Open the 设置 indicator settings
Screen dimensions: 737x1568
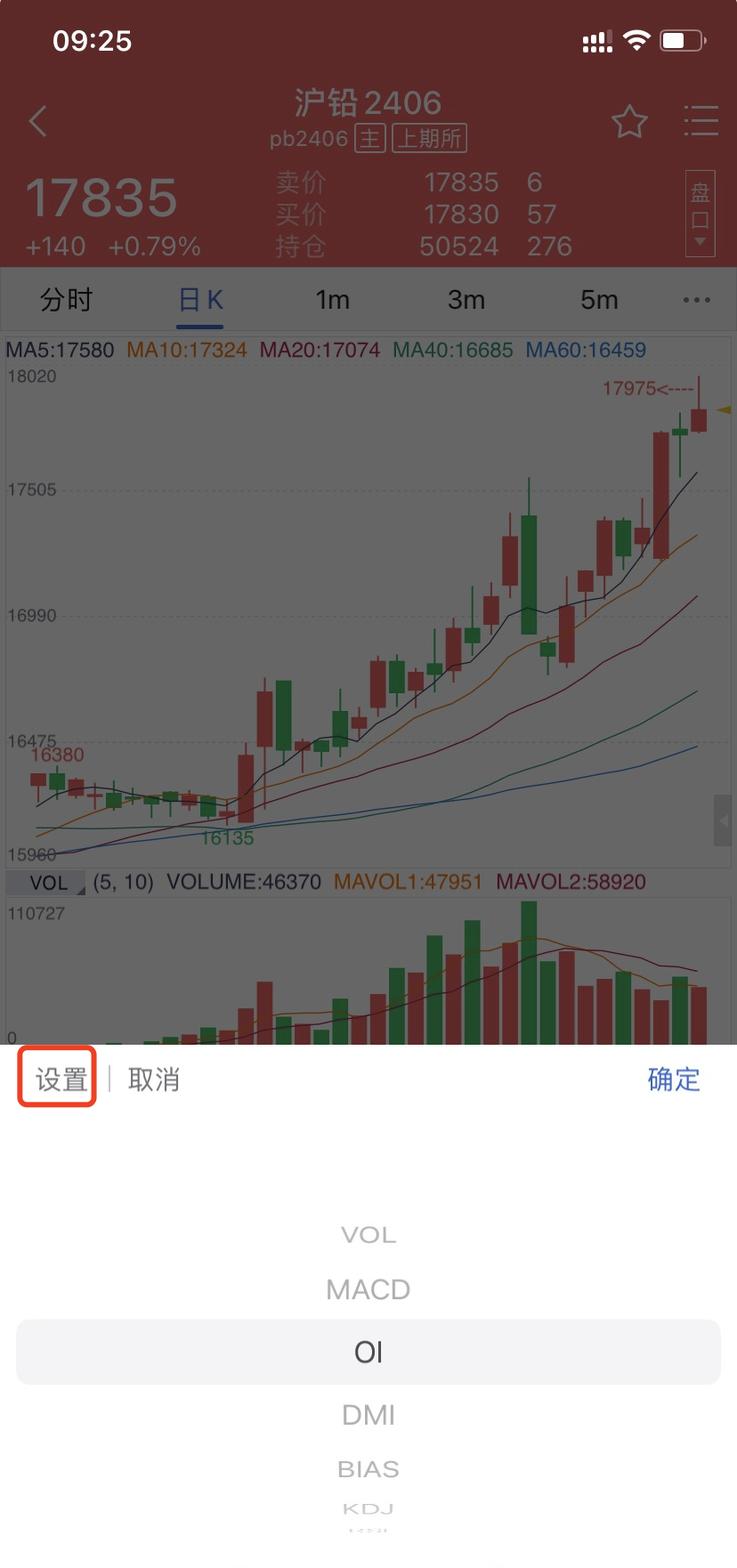61,1079
